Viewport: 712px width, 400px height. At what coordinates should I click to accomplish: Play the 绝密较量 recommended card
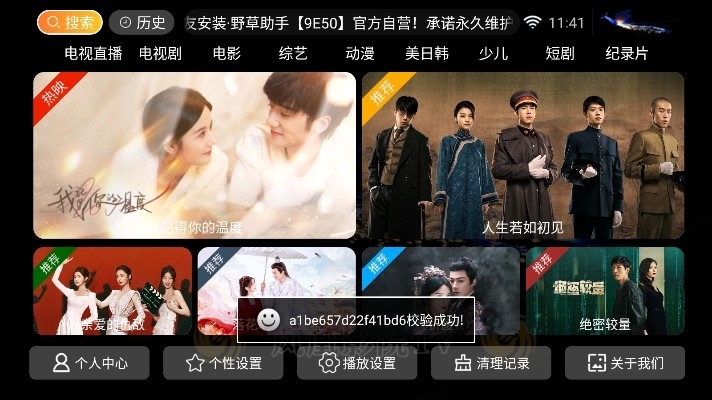605,290
